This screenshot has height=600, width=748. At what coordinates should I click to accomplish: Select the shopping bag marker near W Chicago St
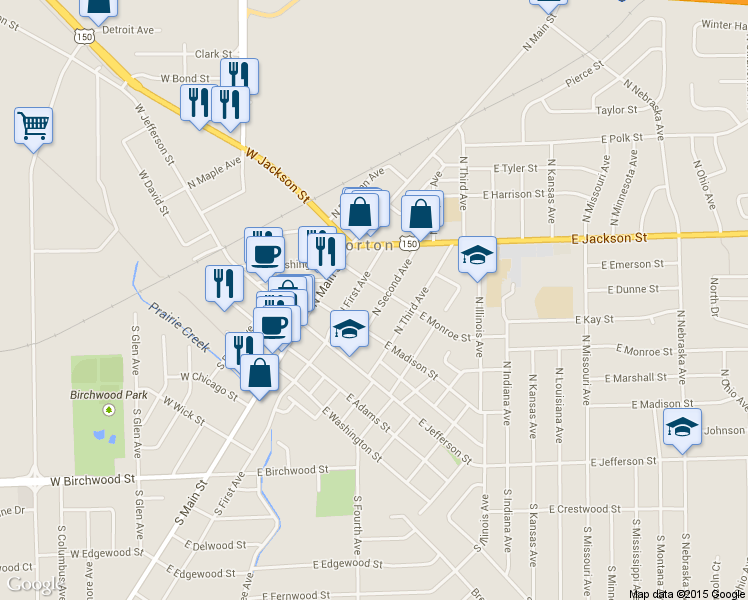tap(260, 374)
